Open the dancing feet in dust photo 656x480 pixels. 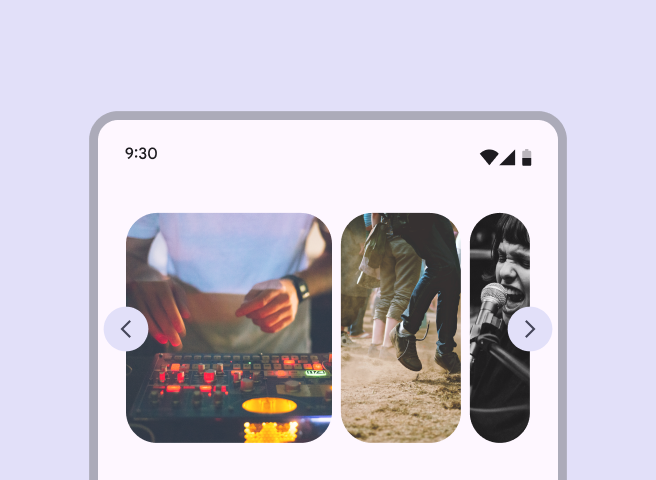[400, 328]
